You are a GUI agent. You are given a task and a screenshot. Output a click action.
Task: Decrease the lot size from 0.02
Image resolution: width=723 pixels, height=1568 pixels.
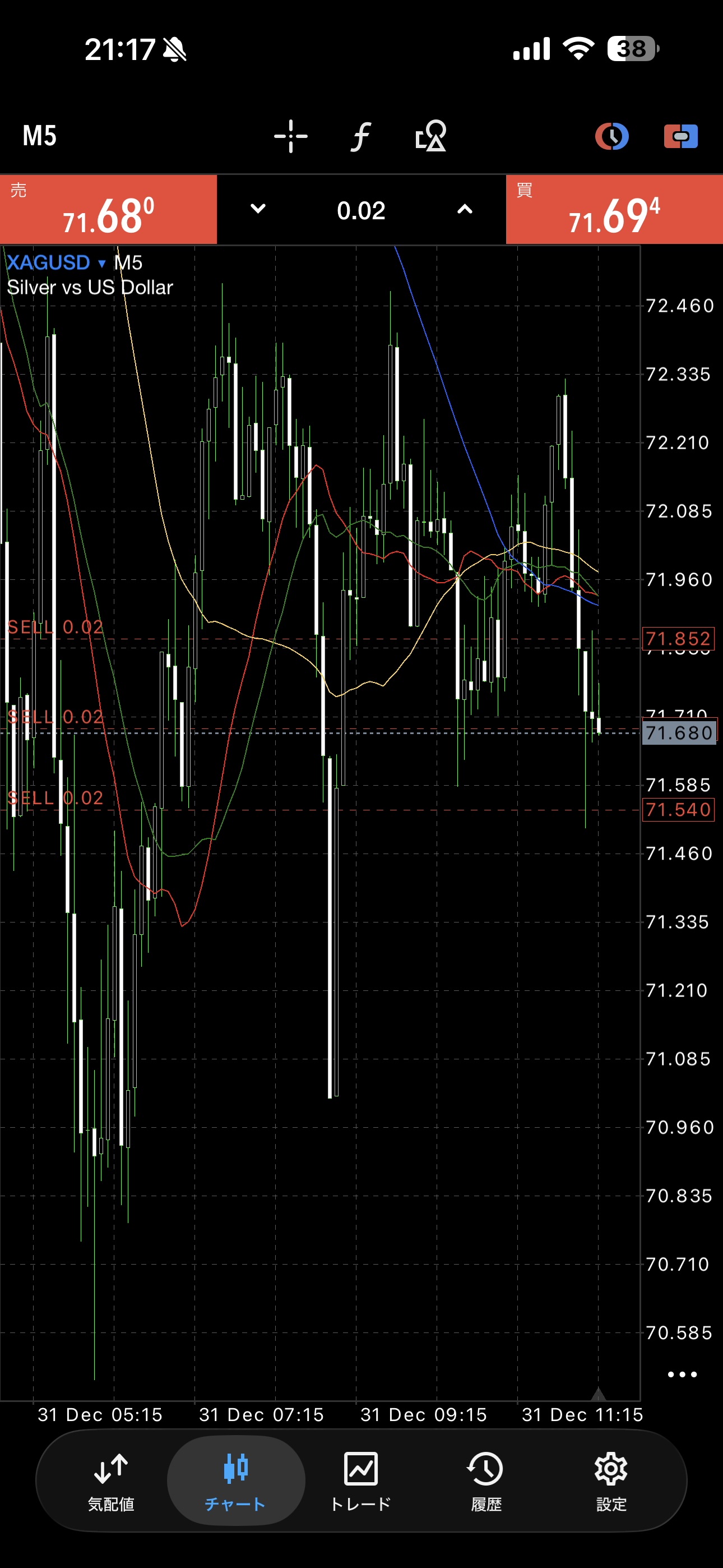click(x=258, y=209)
